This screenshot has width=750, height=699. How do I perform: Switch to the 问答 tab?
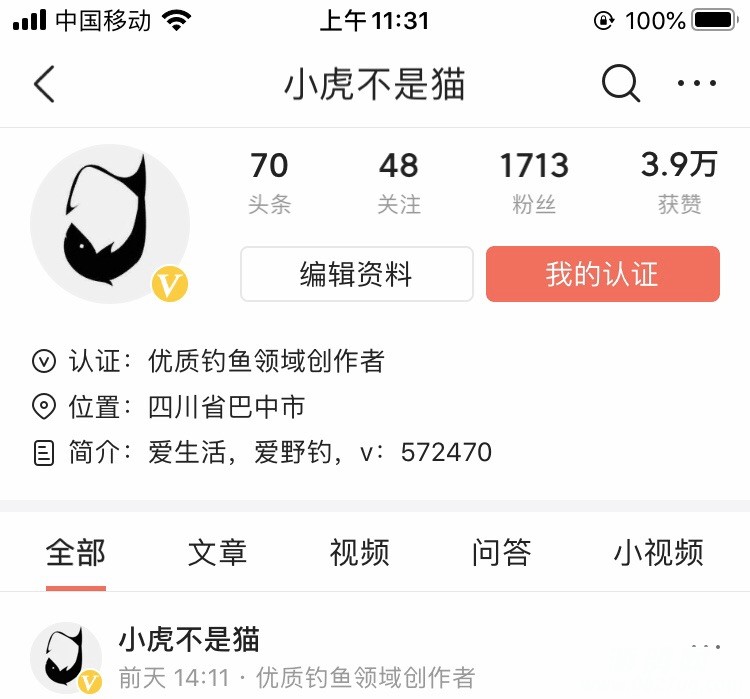tap(501, 552)
